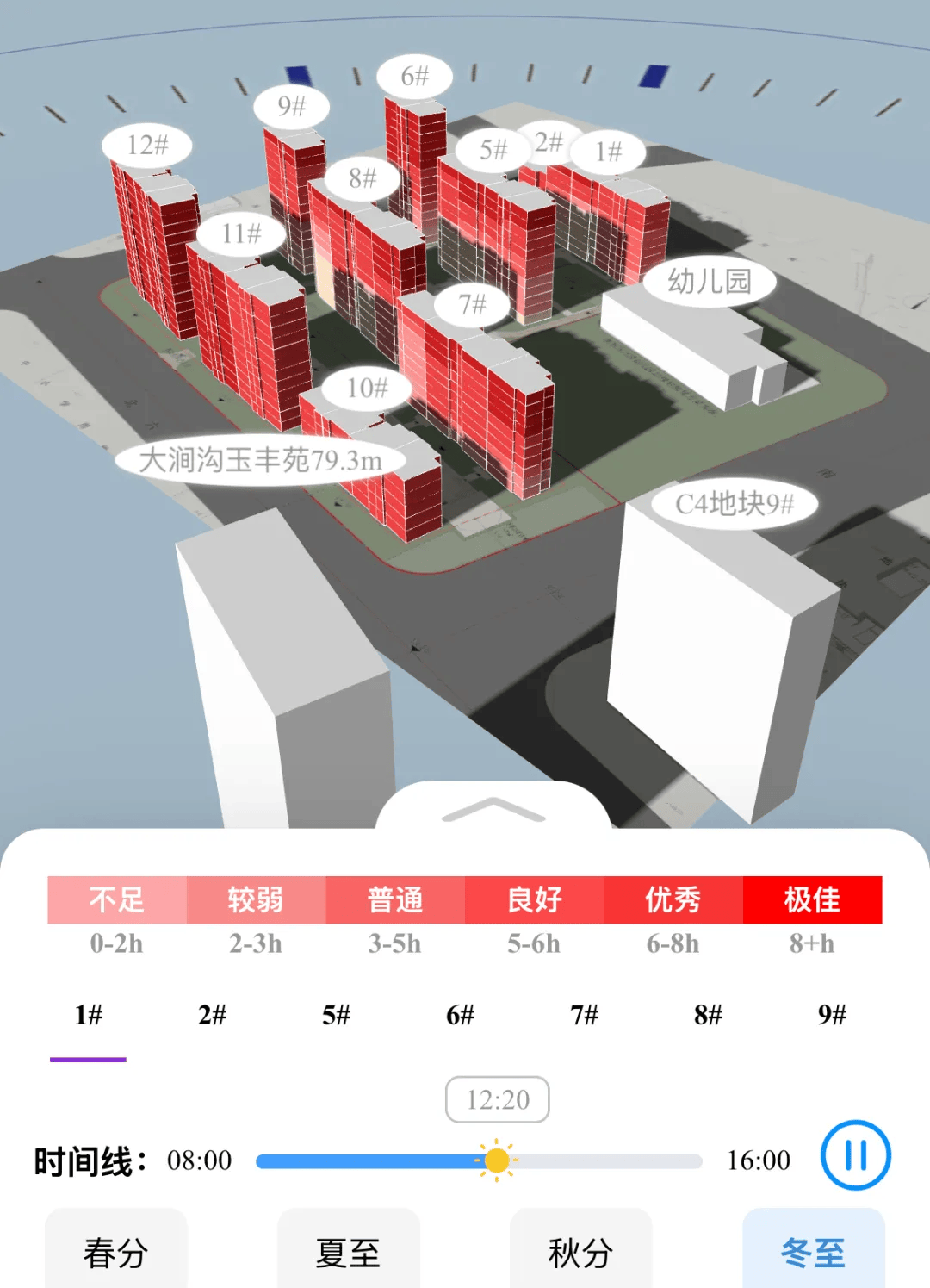Tap the 大涧沟玉丰苑79.3m label

tap(260, 460)
